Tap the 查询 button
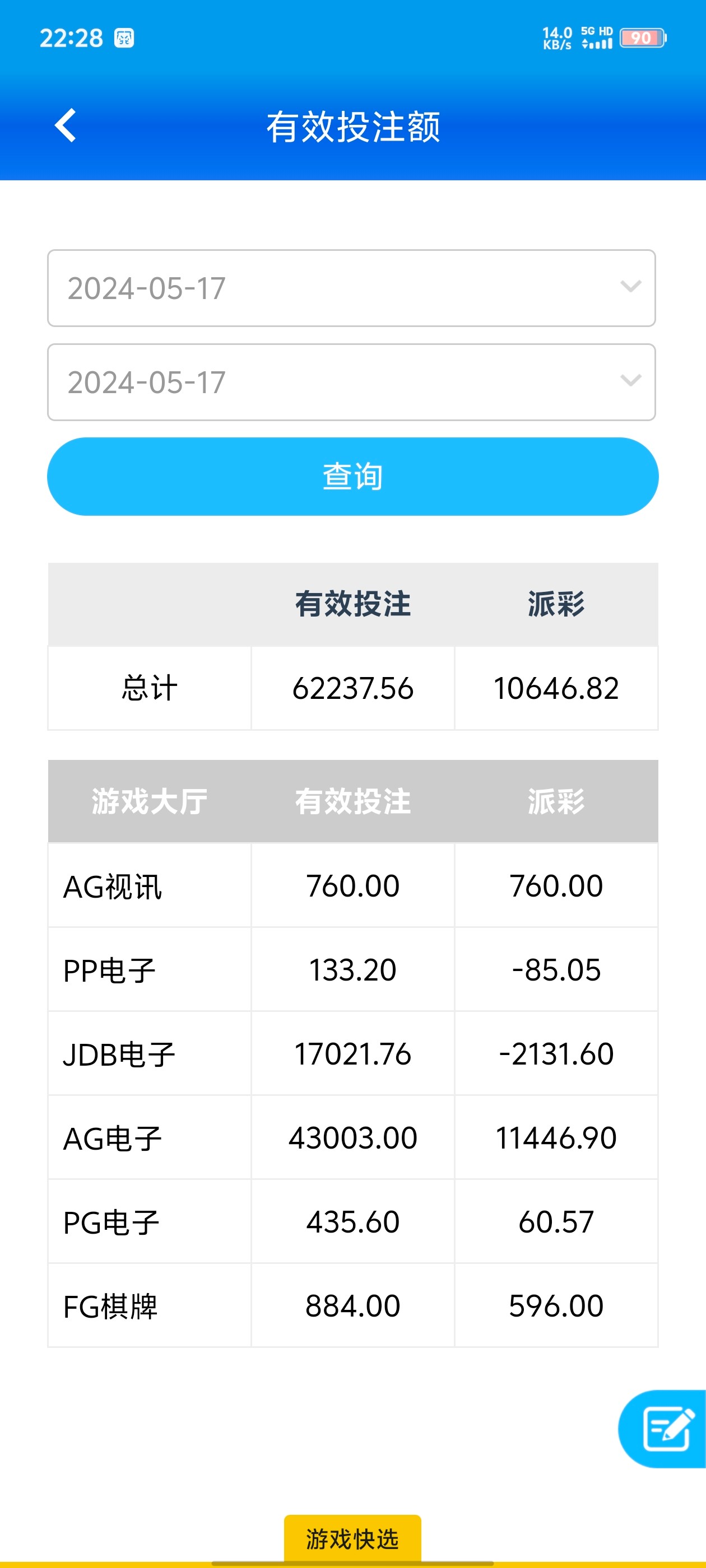 point(352,476)
